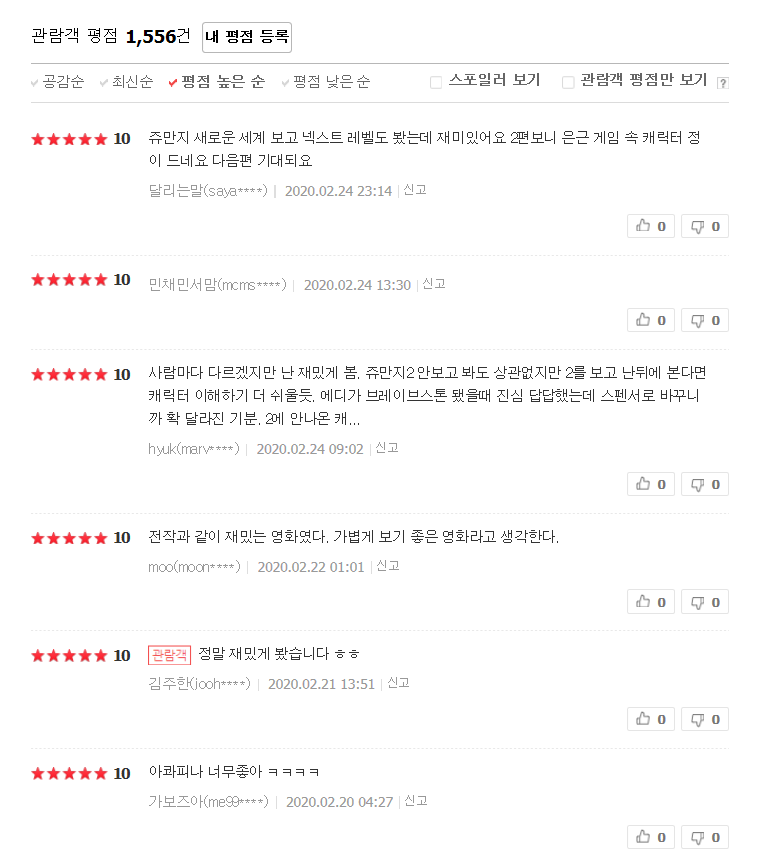Like the review by moo(moon****)
This screenshot has height=864, width=780.
tap(651, 602)
